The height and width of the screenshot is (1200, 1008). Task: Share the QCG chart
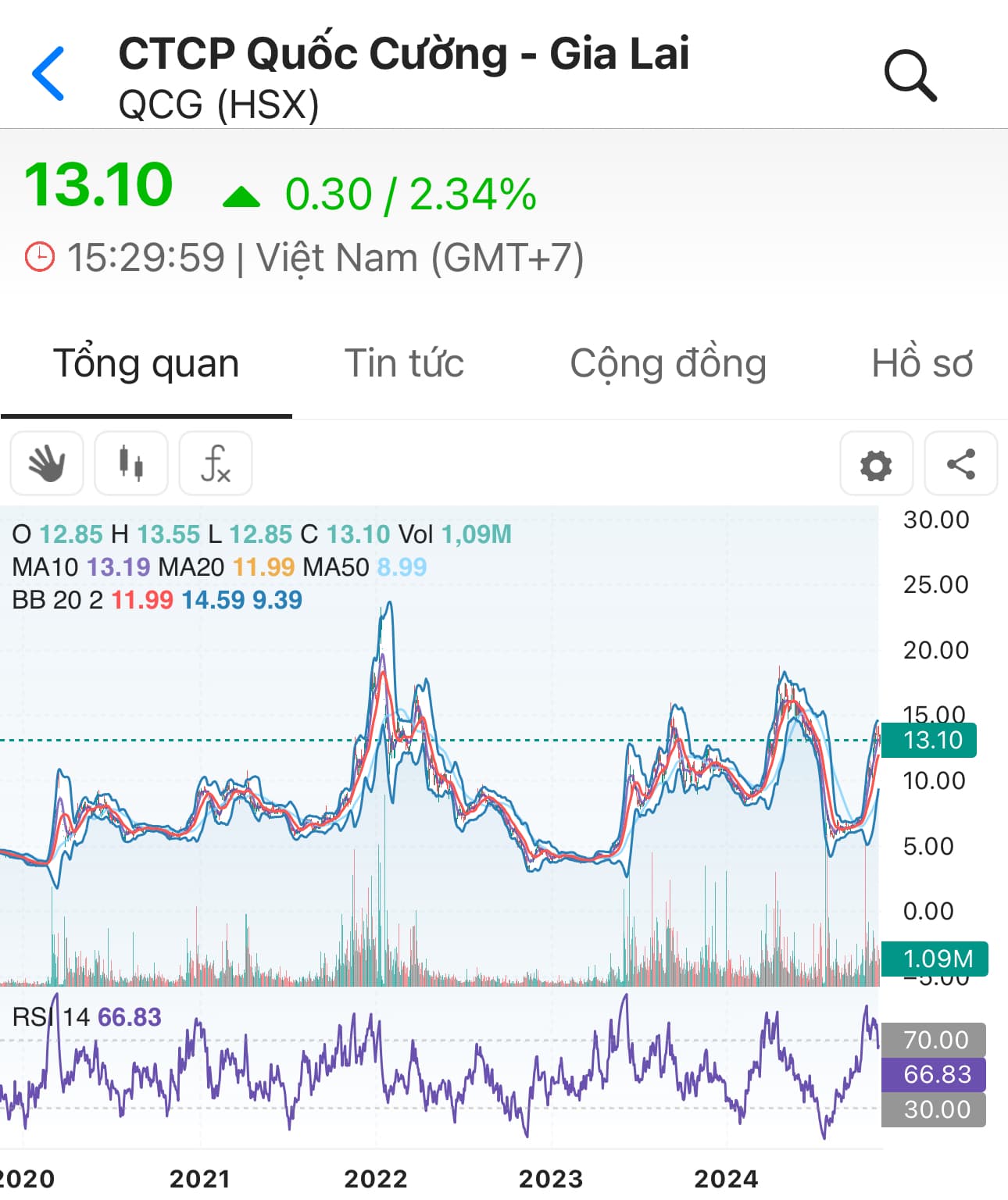click(960, 464)
